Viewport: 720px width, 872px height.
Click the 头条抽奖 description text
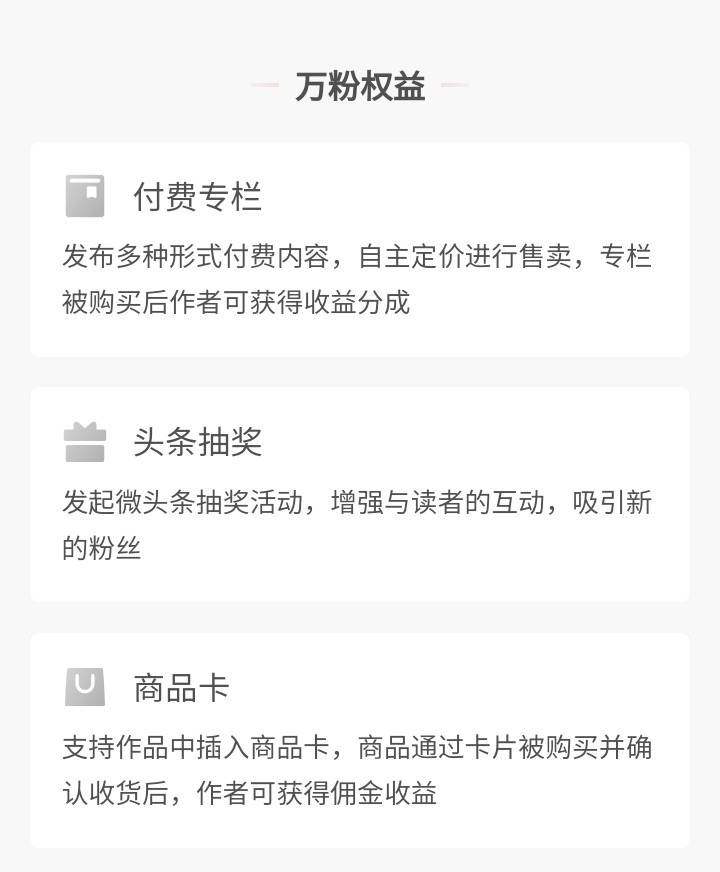pos(356,525)
